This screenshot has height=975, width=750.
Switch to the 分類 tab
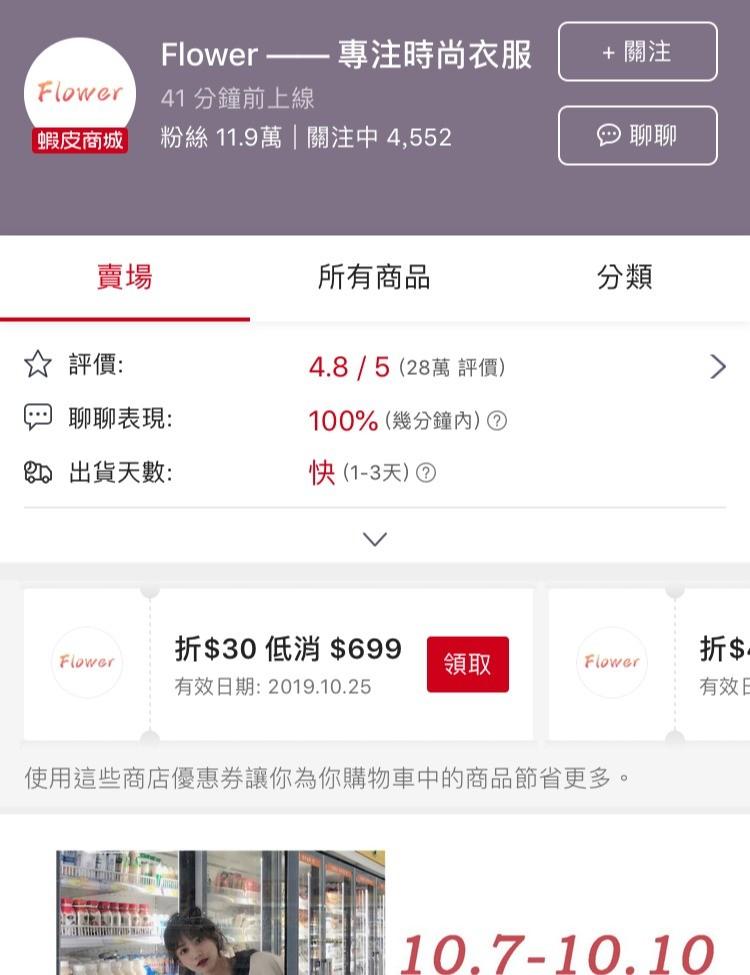pos(624,277)
